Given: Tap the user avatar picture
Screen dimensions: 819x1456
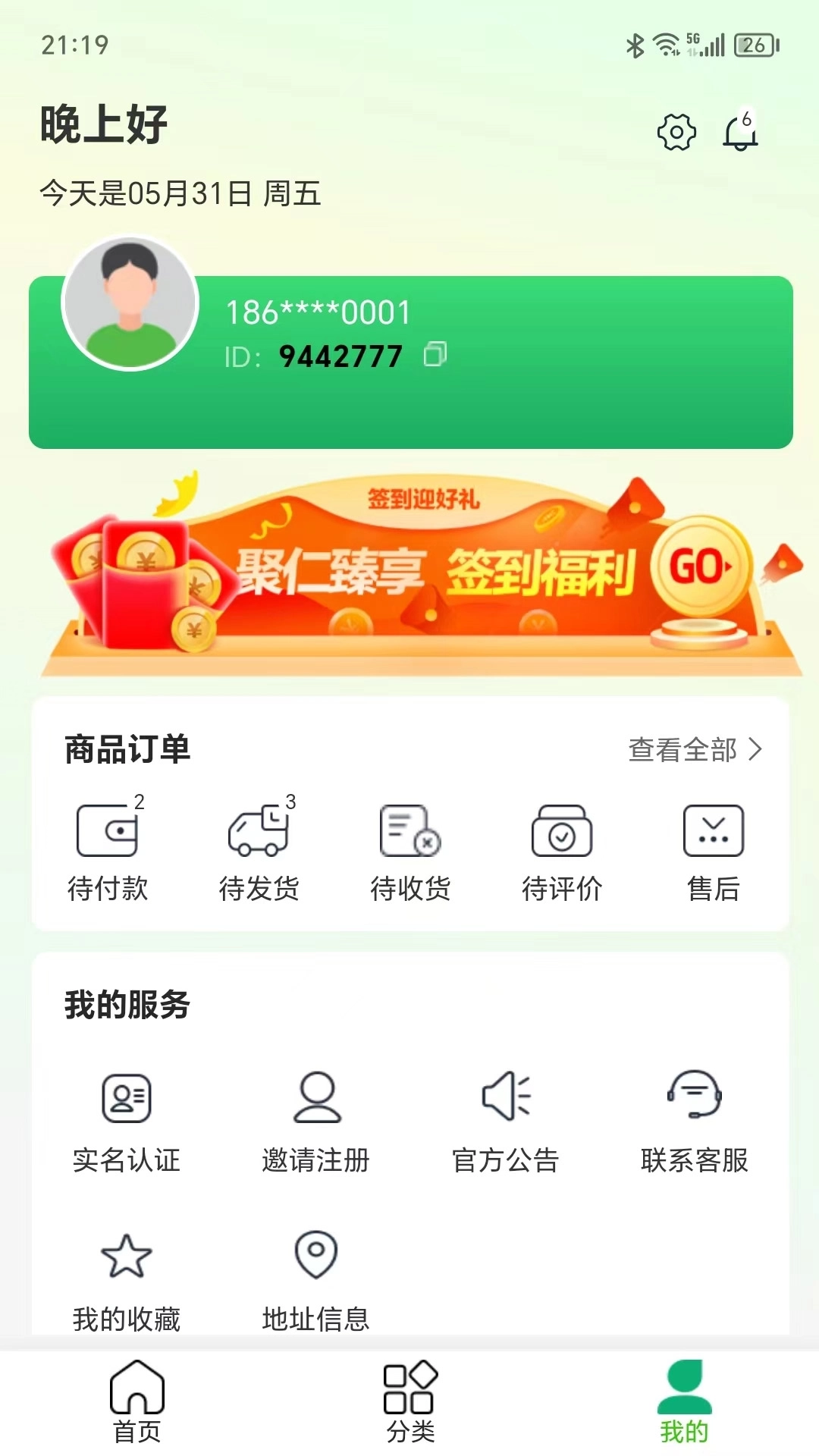Looking at the screenshot, I should [130, 302].
